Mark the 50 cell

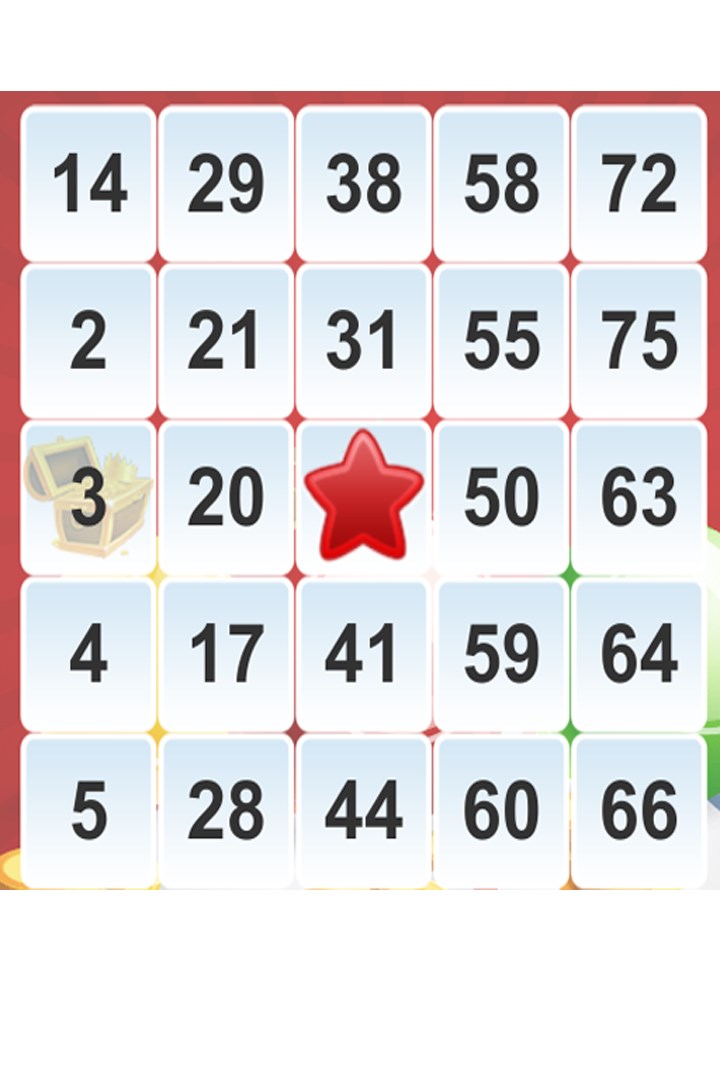501,498
